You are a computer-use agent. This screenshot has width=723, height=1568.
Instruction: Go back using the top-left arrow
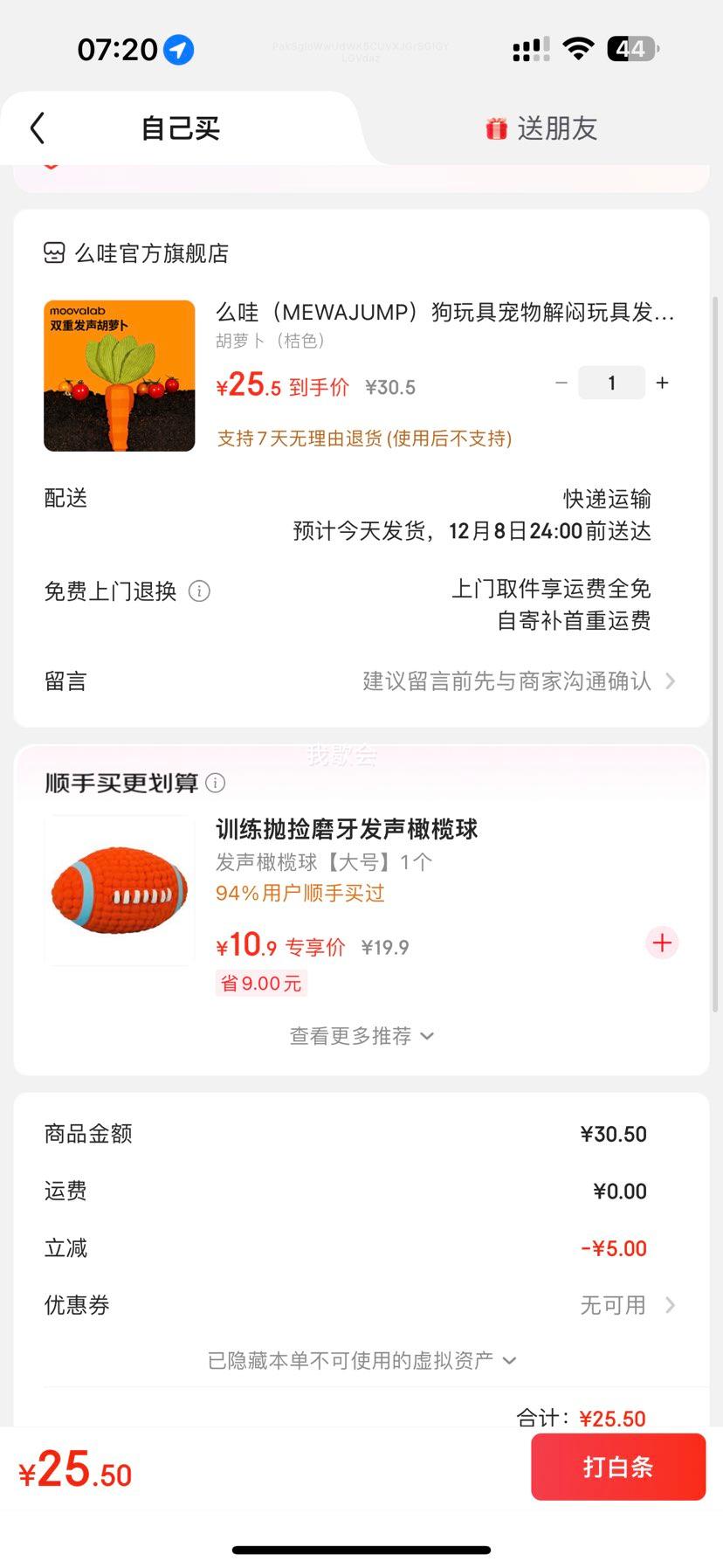tap(37, 128)
